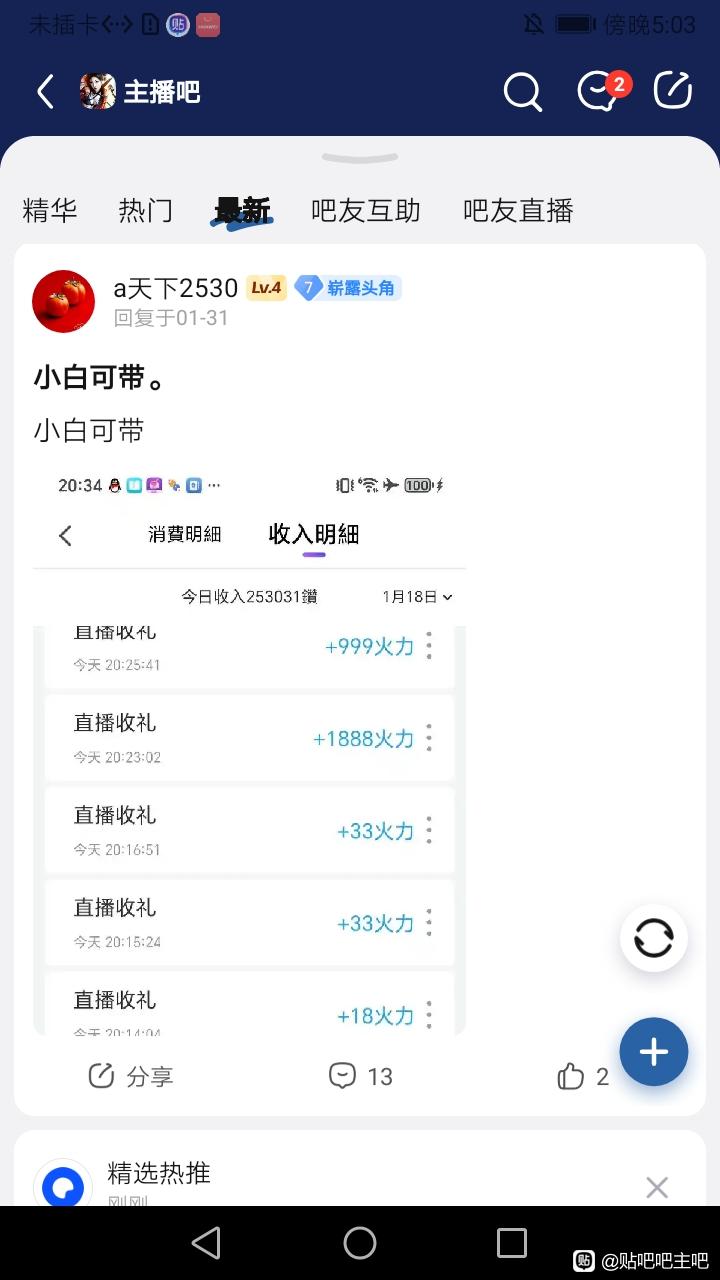The height and width of the screenshot is (1280, 720).
Task: Dismiss the 精选热推 card
Action: (x=657, y=1188)
